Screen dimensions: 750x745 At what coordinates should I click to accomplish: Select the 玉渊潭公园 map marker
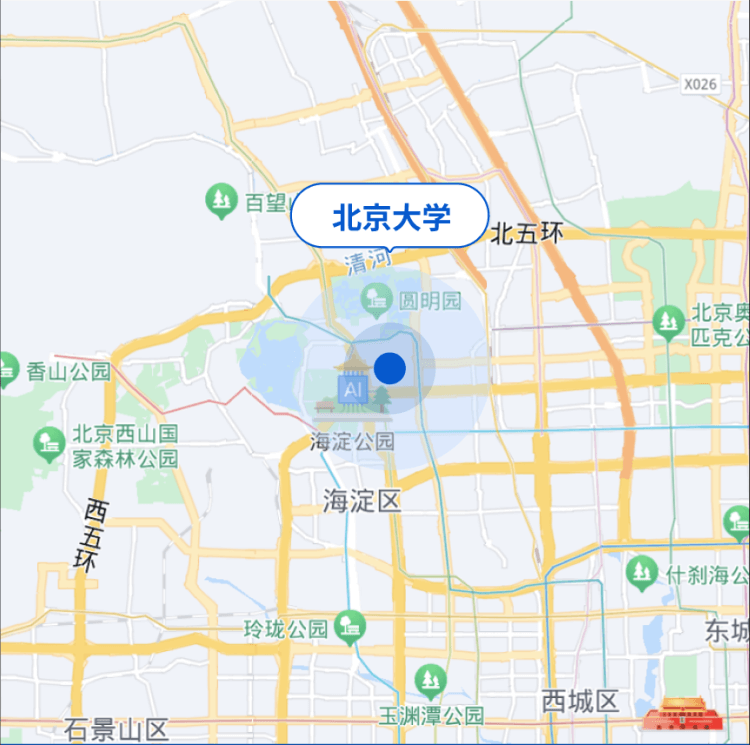click(x=431, y=683)
